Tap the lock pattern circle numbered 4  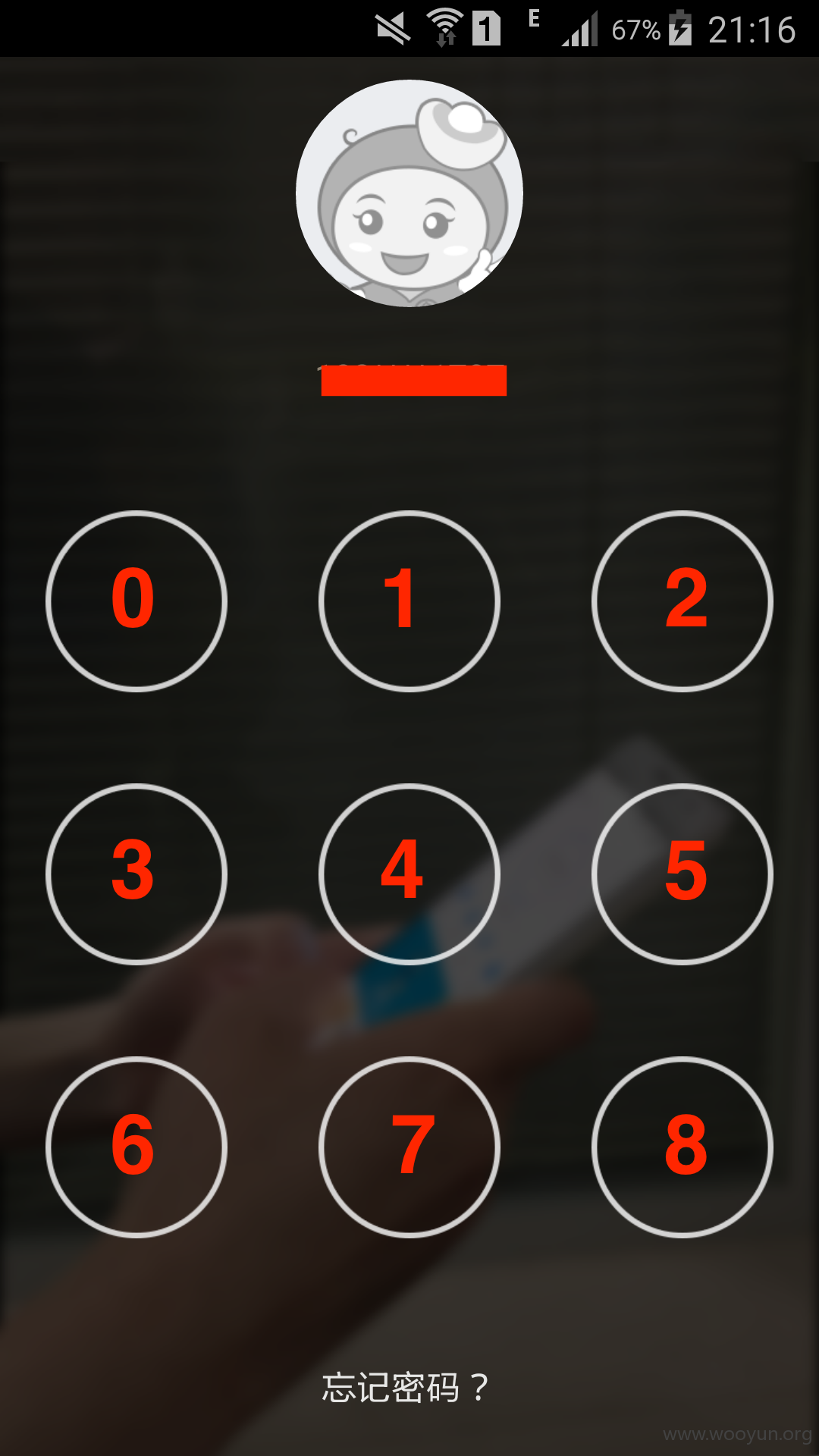click(409, 874)
